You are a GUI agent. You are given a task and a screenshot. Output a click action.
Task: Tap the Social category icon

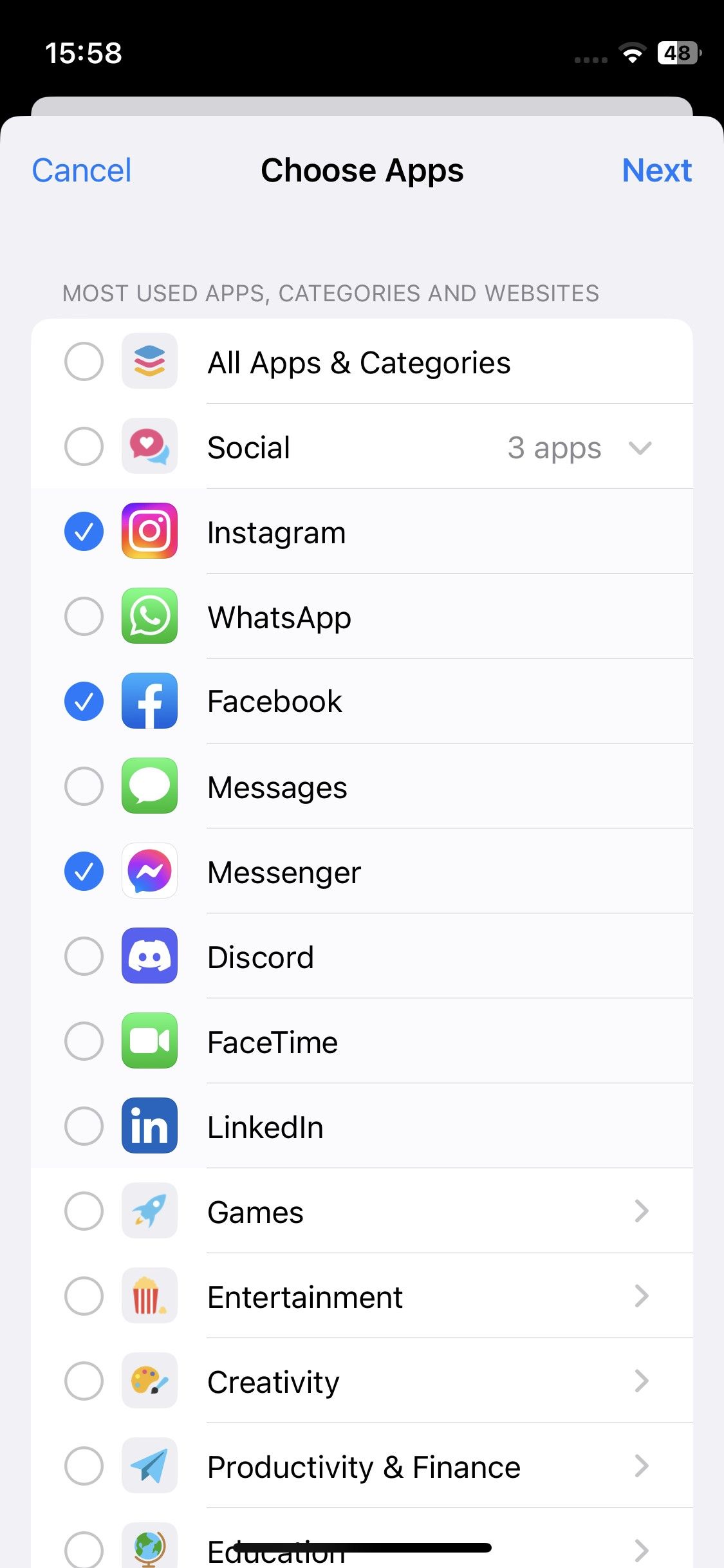point(149,446)
